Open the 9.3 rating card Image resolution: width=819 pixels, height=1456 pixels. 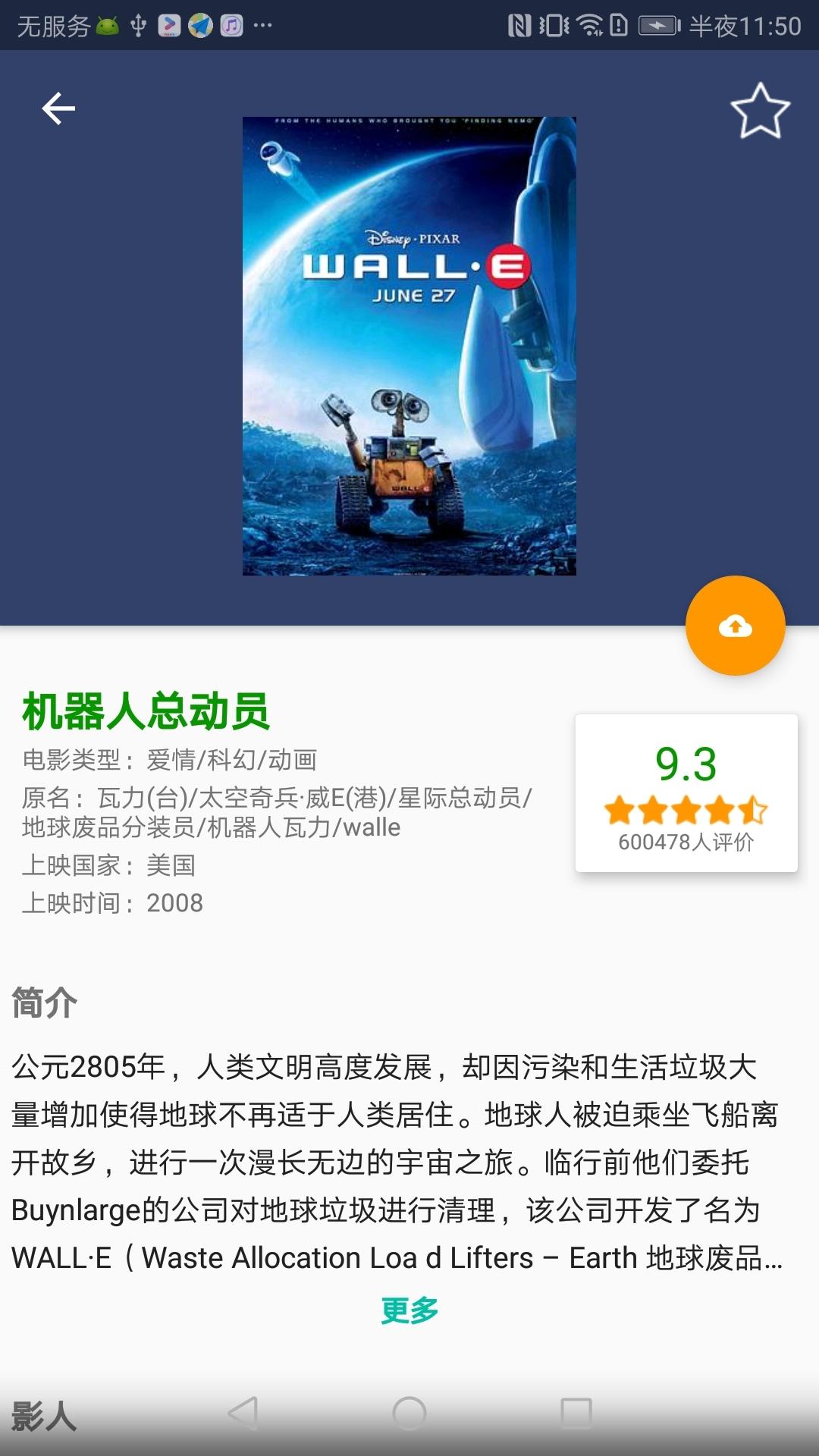686,792
